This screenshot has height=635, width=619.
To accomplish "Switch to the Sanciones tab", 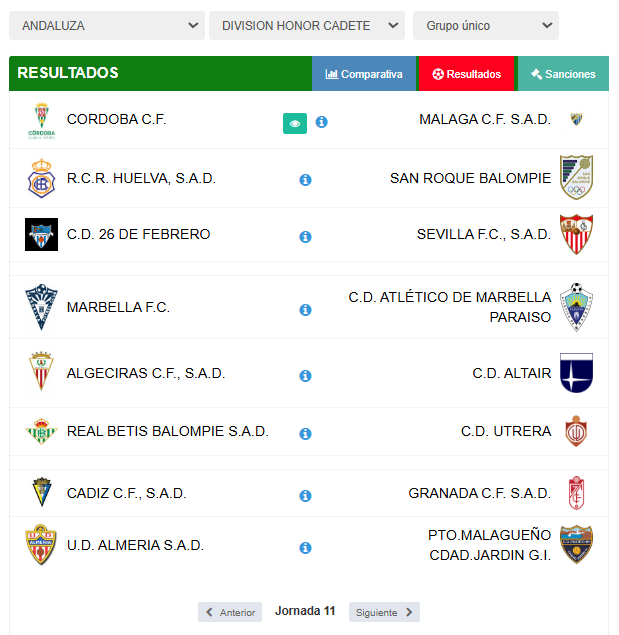I will tap(563, 74).
